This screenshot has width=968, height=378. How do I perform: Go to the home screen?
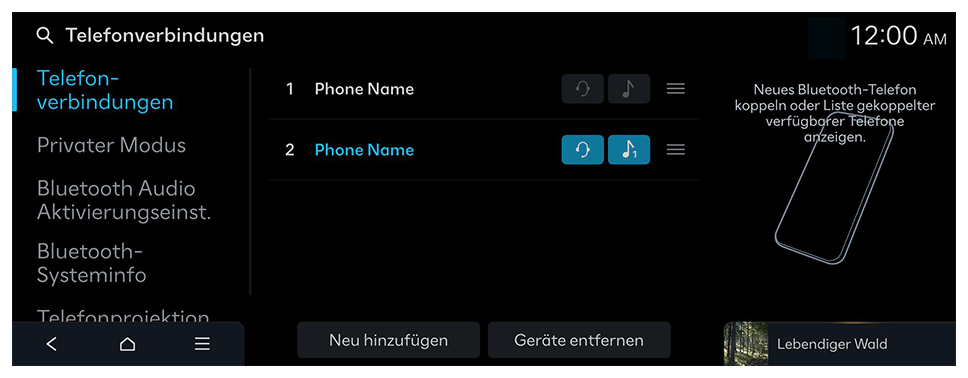[127, 344]
